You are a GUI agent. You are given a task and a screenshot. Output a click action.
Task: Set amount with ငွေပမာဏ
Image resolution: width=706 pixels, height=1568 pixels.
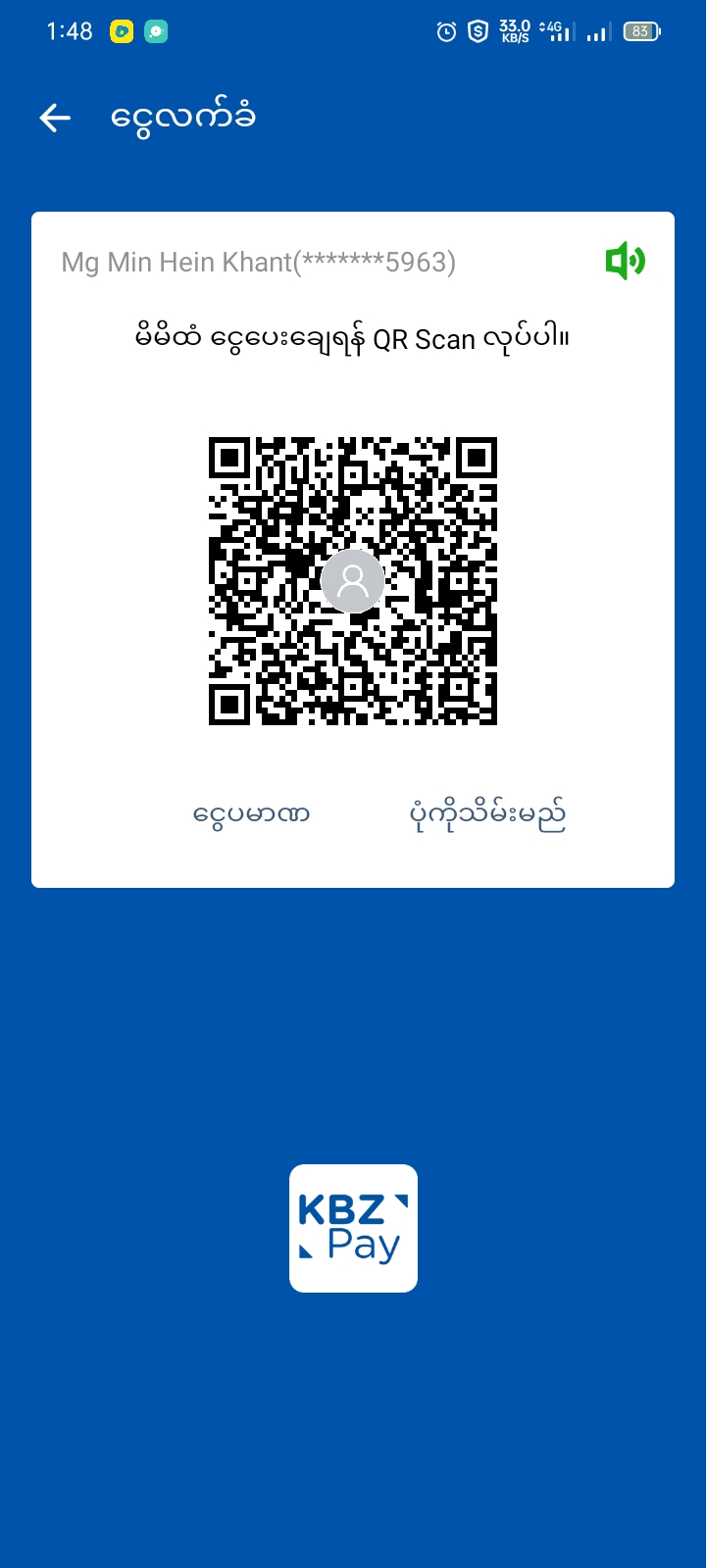[252, 814]
